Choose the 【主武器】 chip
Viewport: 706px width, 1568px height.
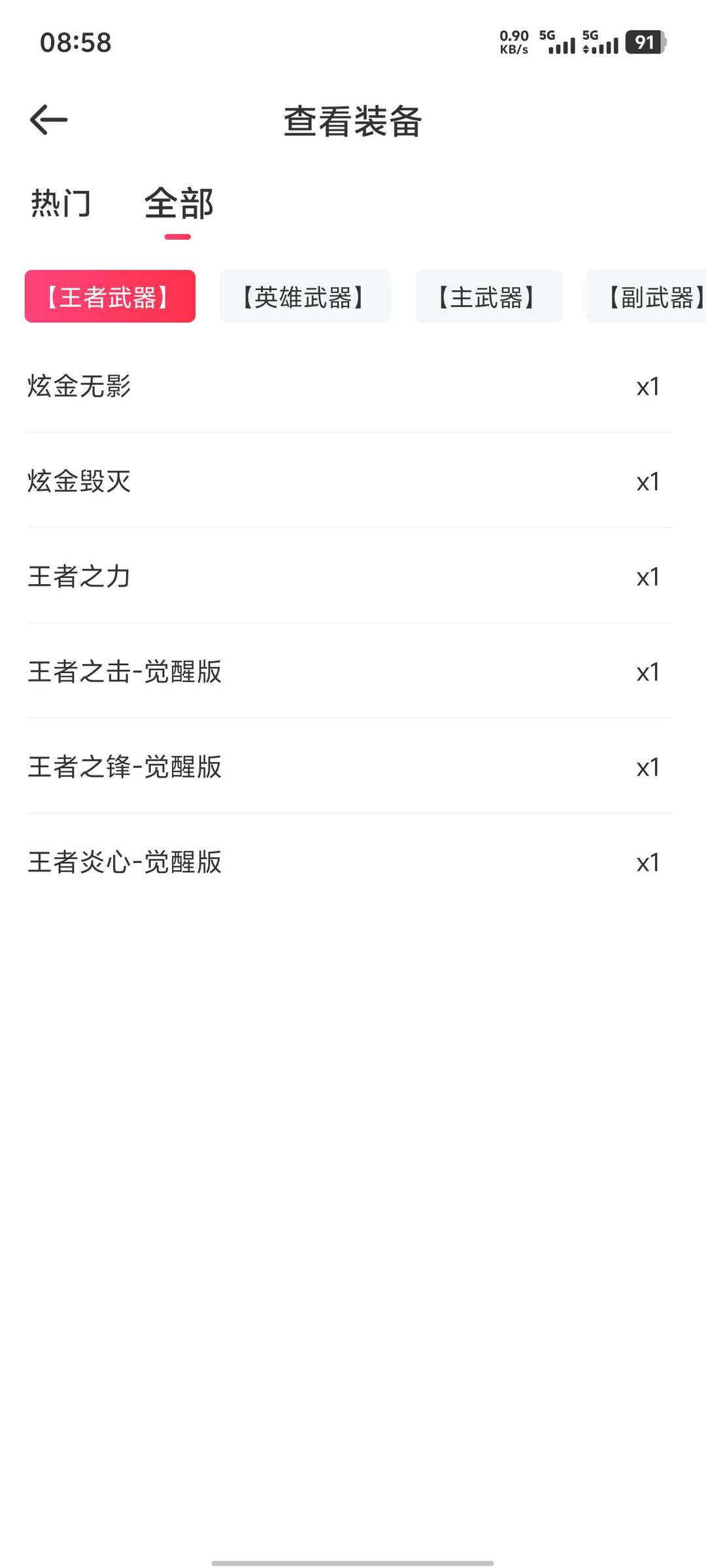[488, 297]
